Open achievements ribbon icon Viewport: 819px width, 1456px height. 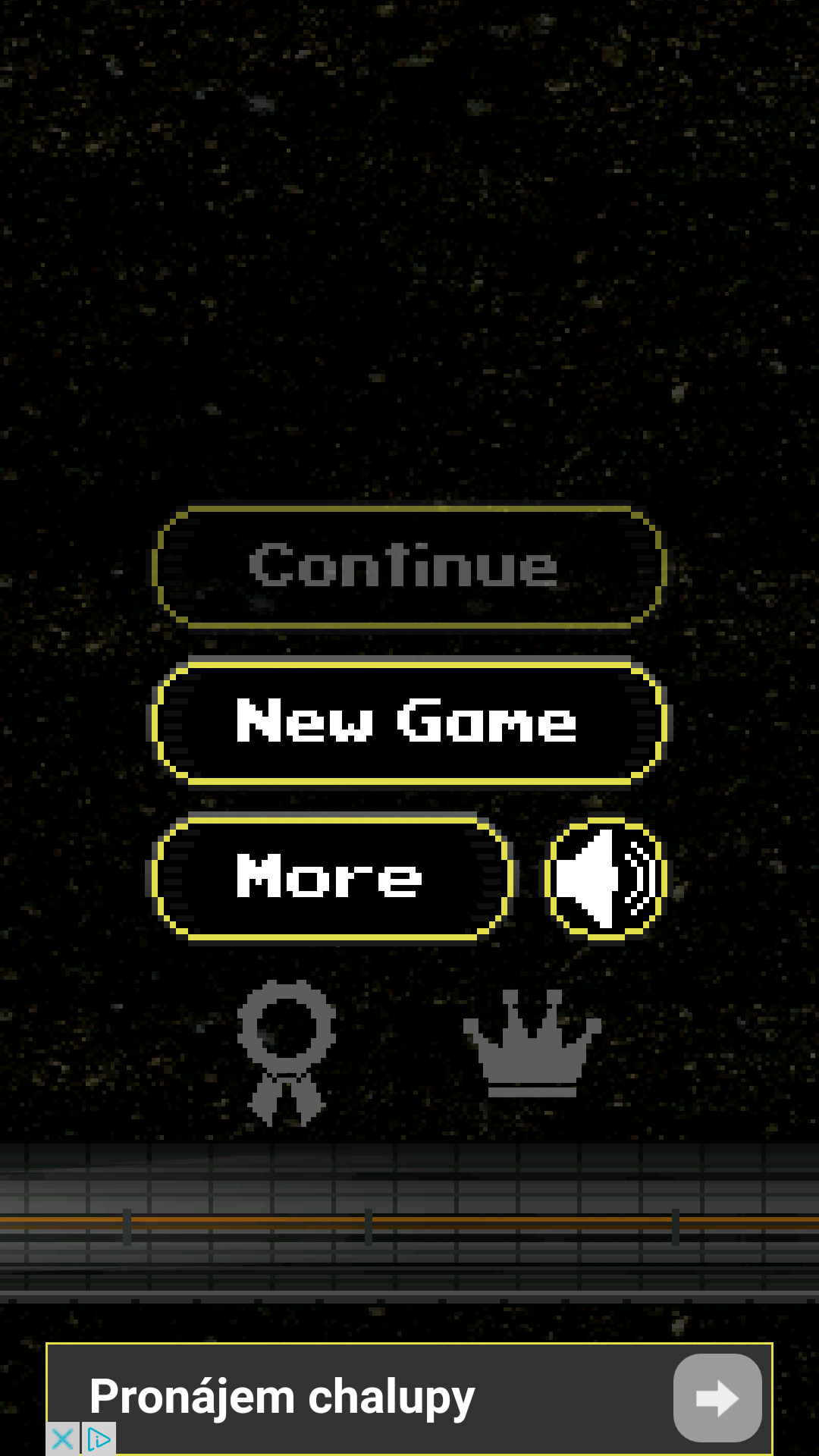click(286, 1053)
